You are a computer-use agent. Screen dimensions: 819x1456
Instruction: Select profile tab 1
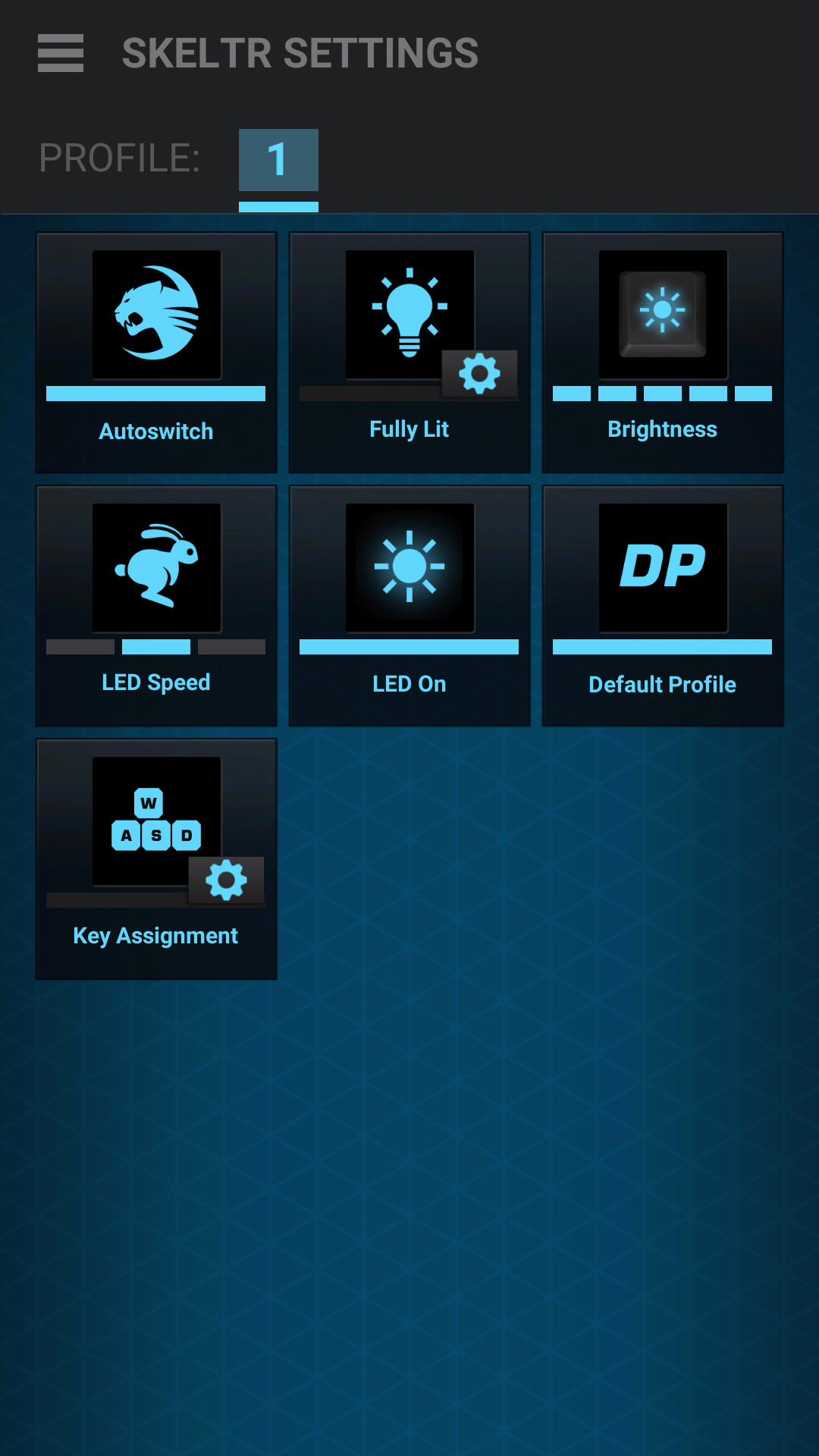[278, 161]
